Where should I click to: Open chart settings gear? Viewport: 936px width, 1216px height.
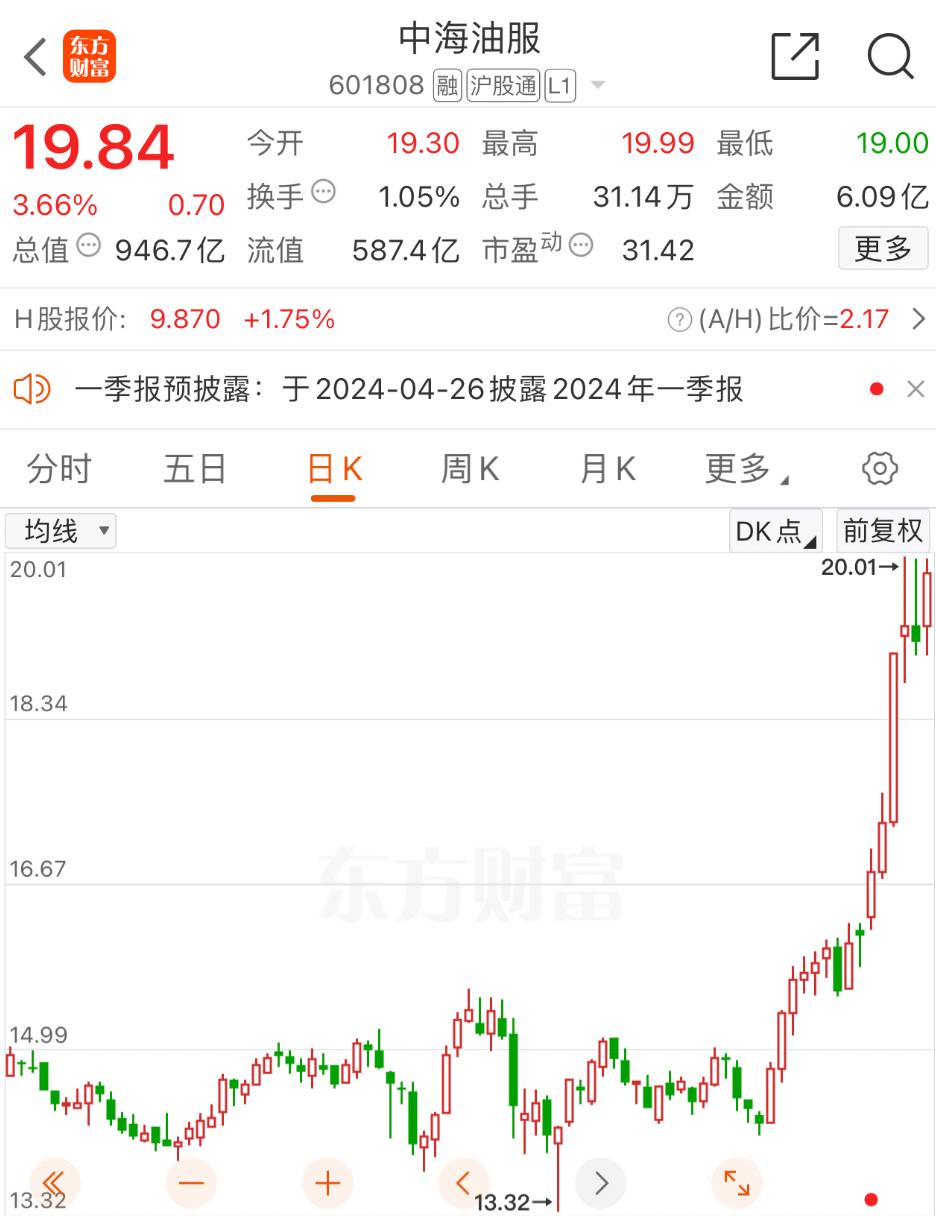(x=879, y=469)
